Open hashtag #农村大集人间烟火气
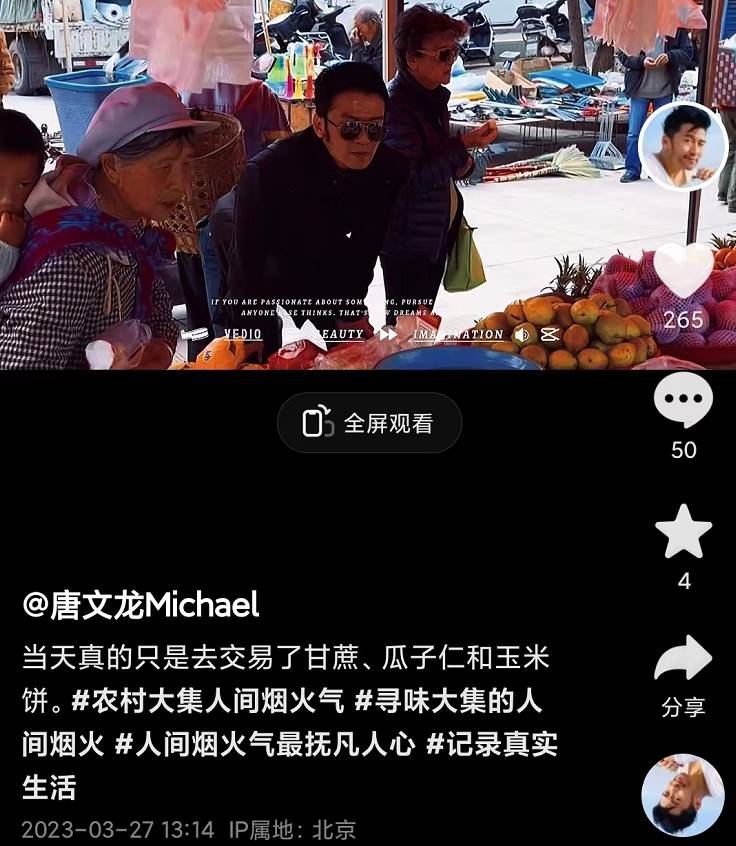This screenshot has height=846, width=736. [x=208, y=702]
